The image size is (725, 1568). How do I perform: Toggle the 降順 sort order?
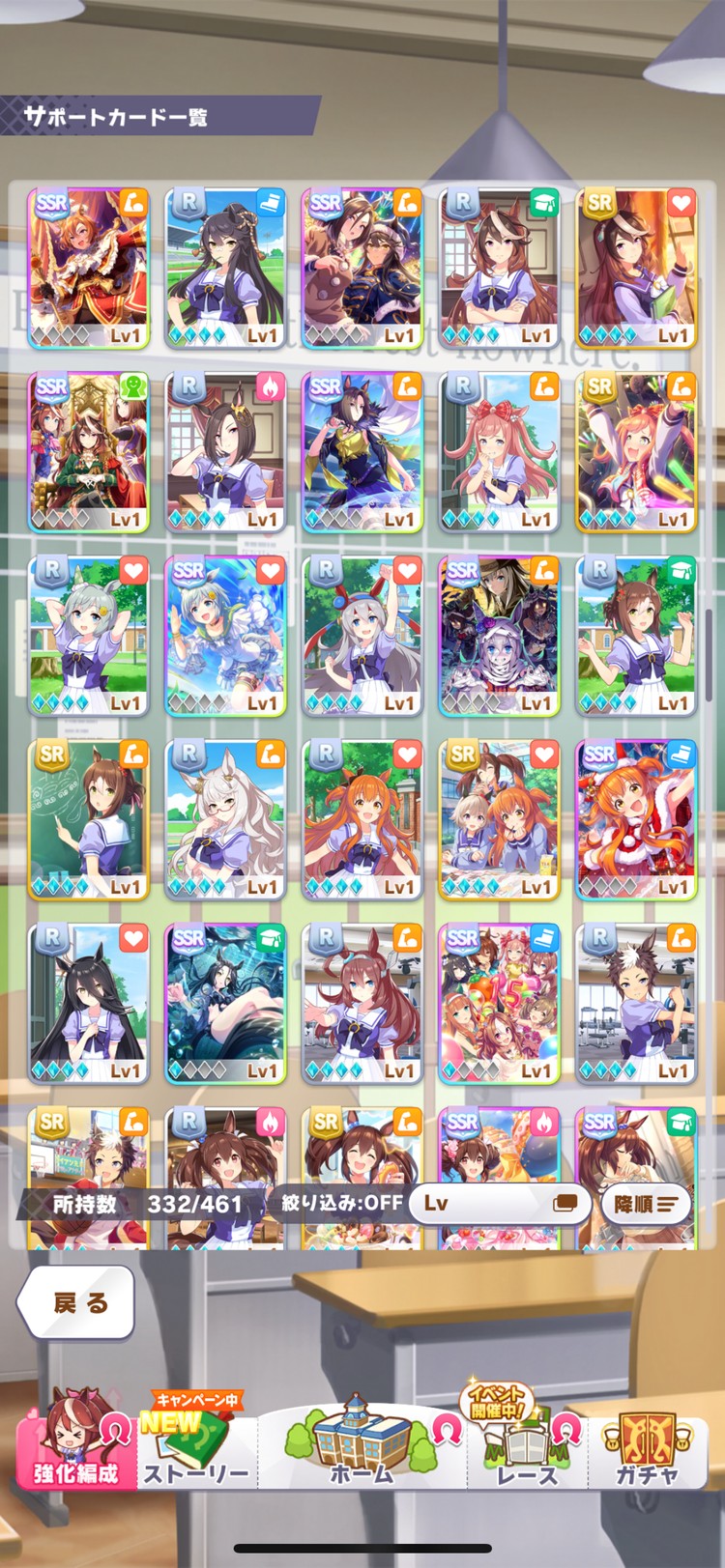(x=645, y=1204)
